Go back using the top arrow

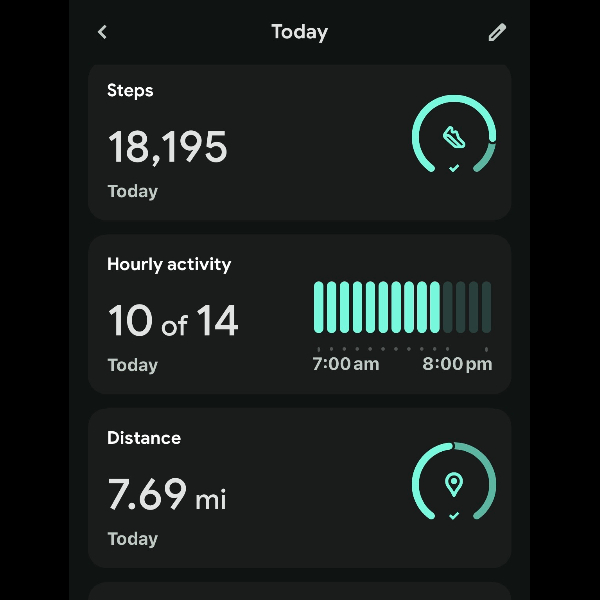point(102,32)
